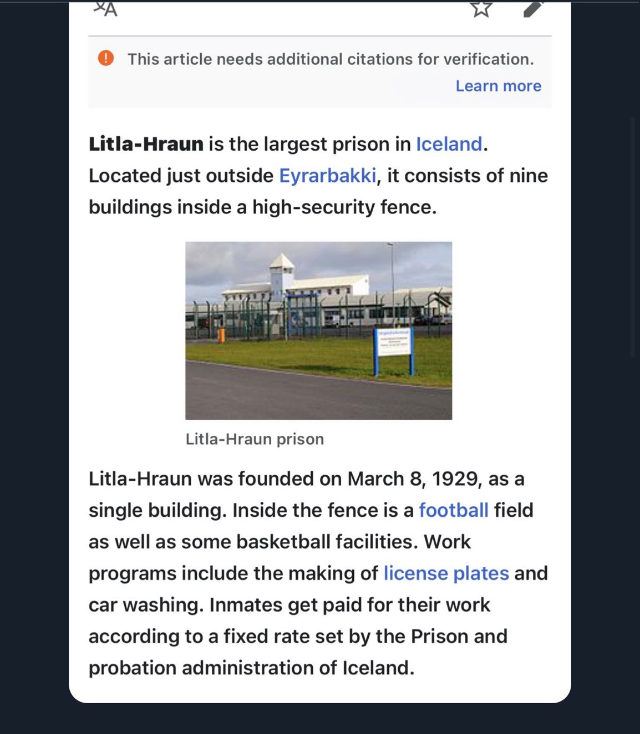This screenshot has width=640, height=734.
Task: Edit the article with the pencil icon
Action: (533, 8)
